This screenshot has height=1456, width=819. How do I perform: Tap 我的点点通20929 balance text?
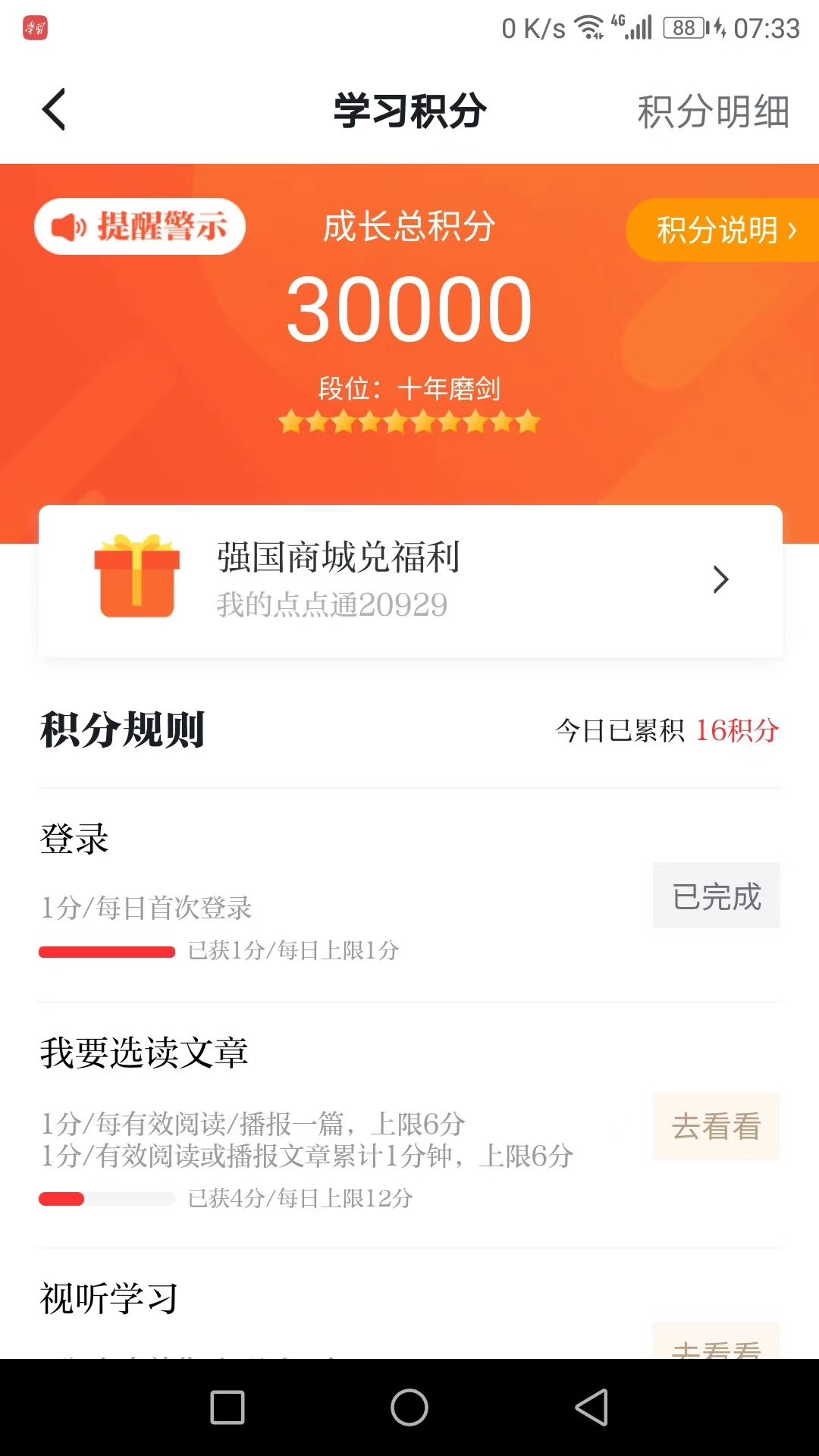point(330,604)
